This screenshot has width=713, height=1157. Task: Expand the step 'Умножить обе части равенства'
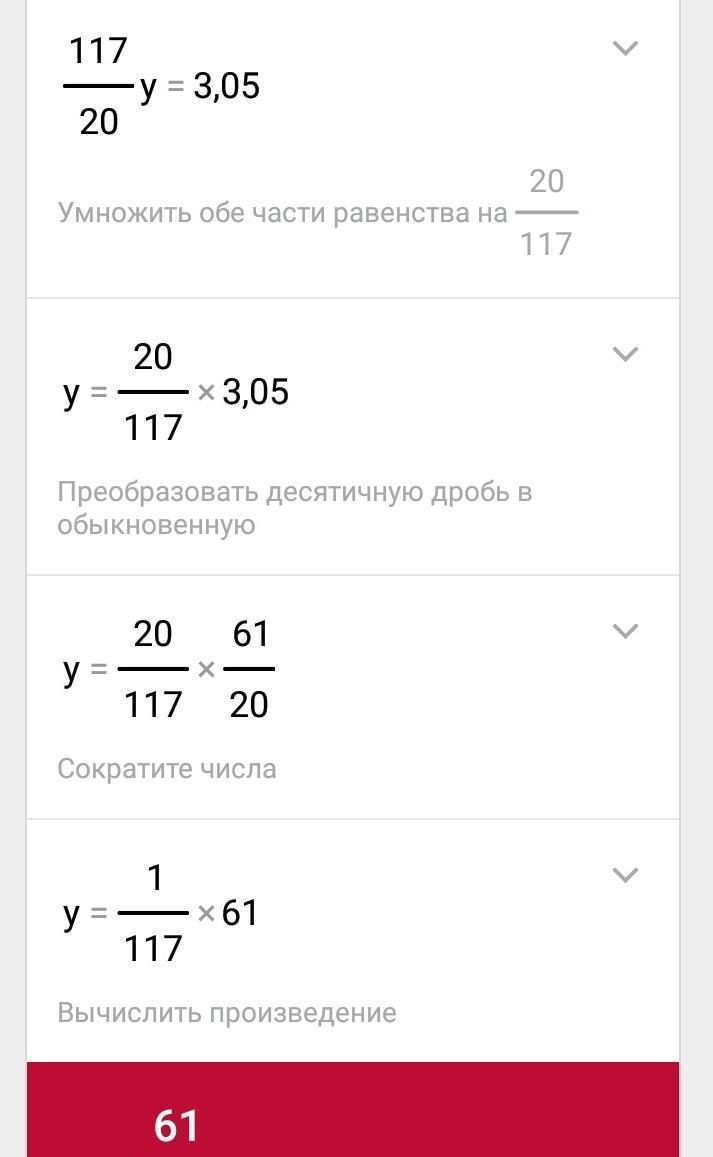point(625,48)
